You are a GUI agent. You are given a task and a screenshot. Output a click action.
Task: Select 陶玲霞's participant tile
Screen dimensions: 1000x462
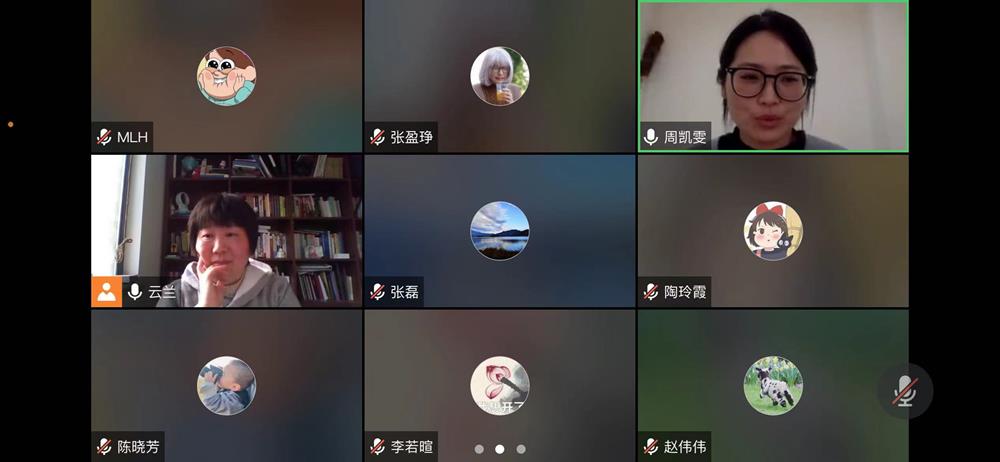773,230
